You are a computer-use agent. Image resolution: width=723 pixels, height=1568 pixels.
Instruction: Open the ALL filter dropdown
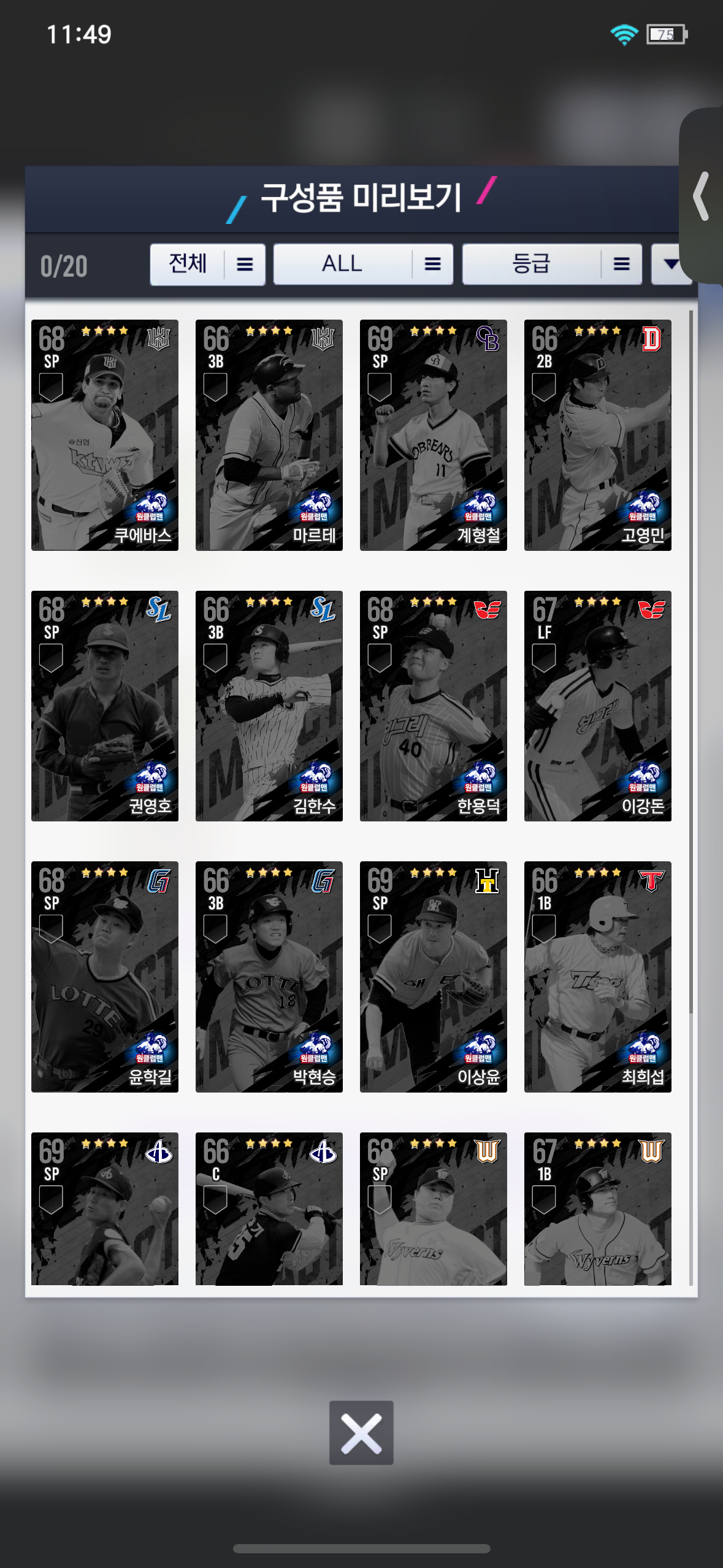pos(363,264)
